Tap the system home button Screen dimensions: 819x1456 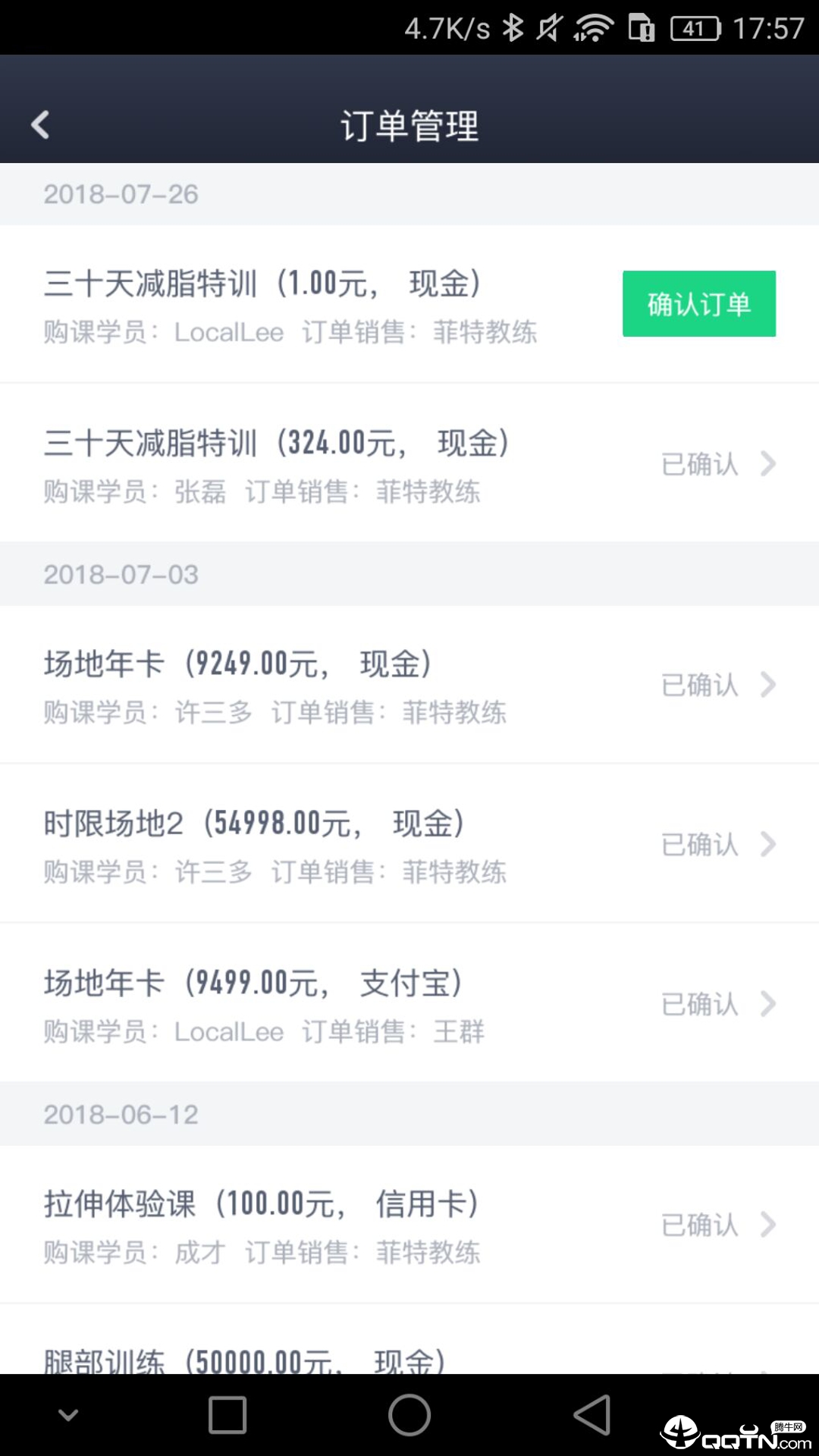[409, 1415]
